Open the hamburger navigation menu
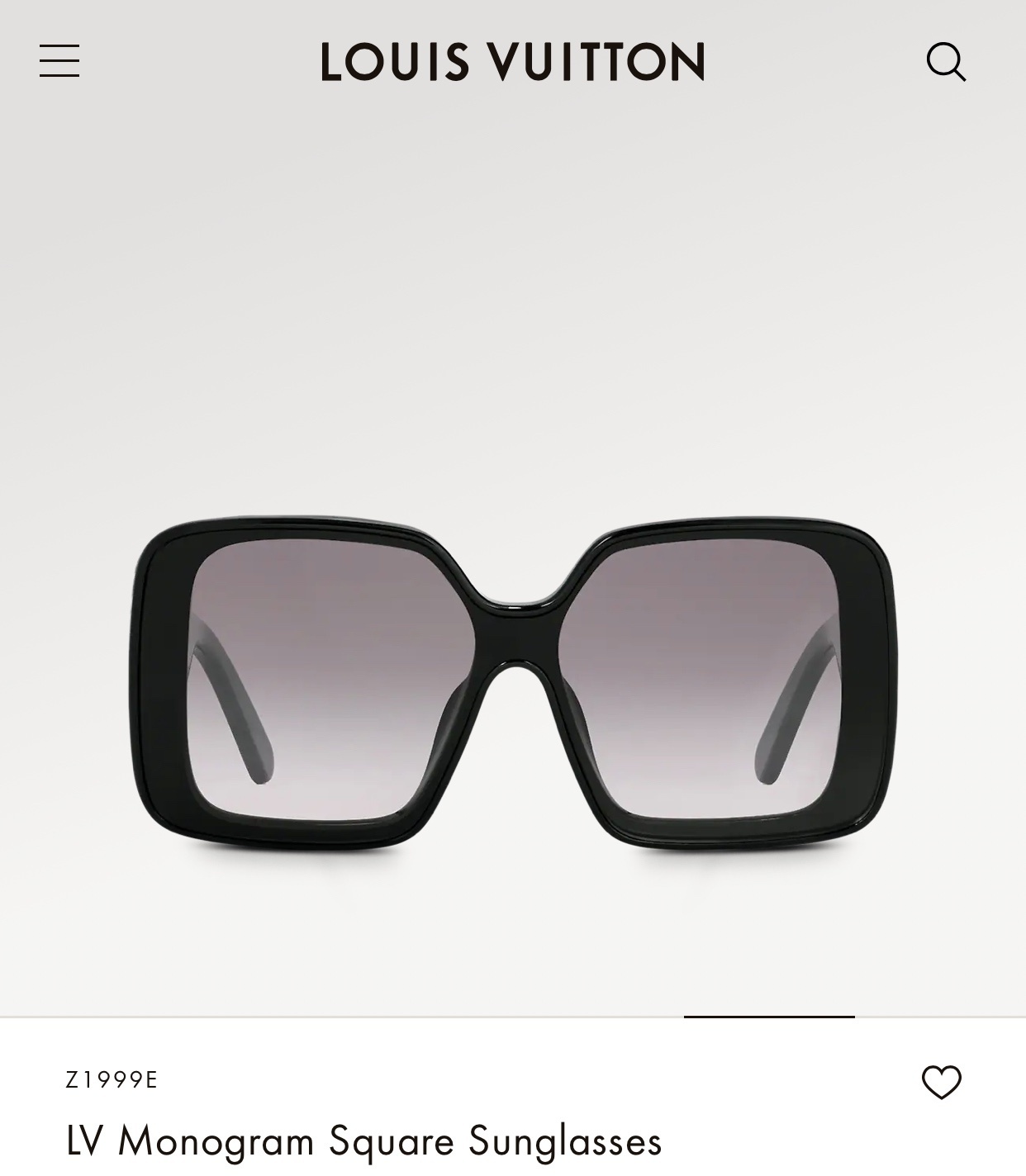1026x1176 pixels. pos(59,61)
